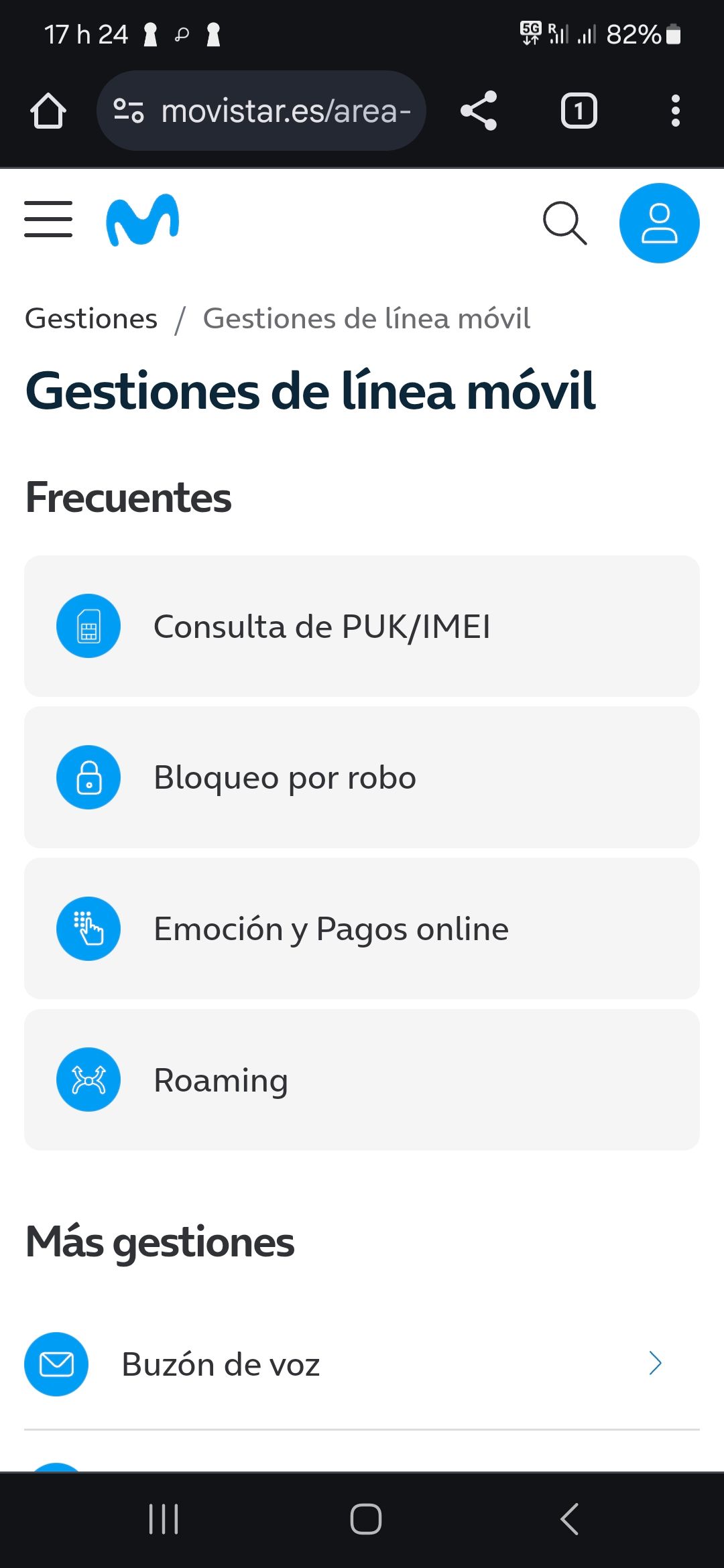This screenshot has height=1568, width=724.
Task: Open the user account profile button
Action: coord(659,223)
